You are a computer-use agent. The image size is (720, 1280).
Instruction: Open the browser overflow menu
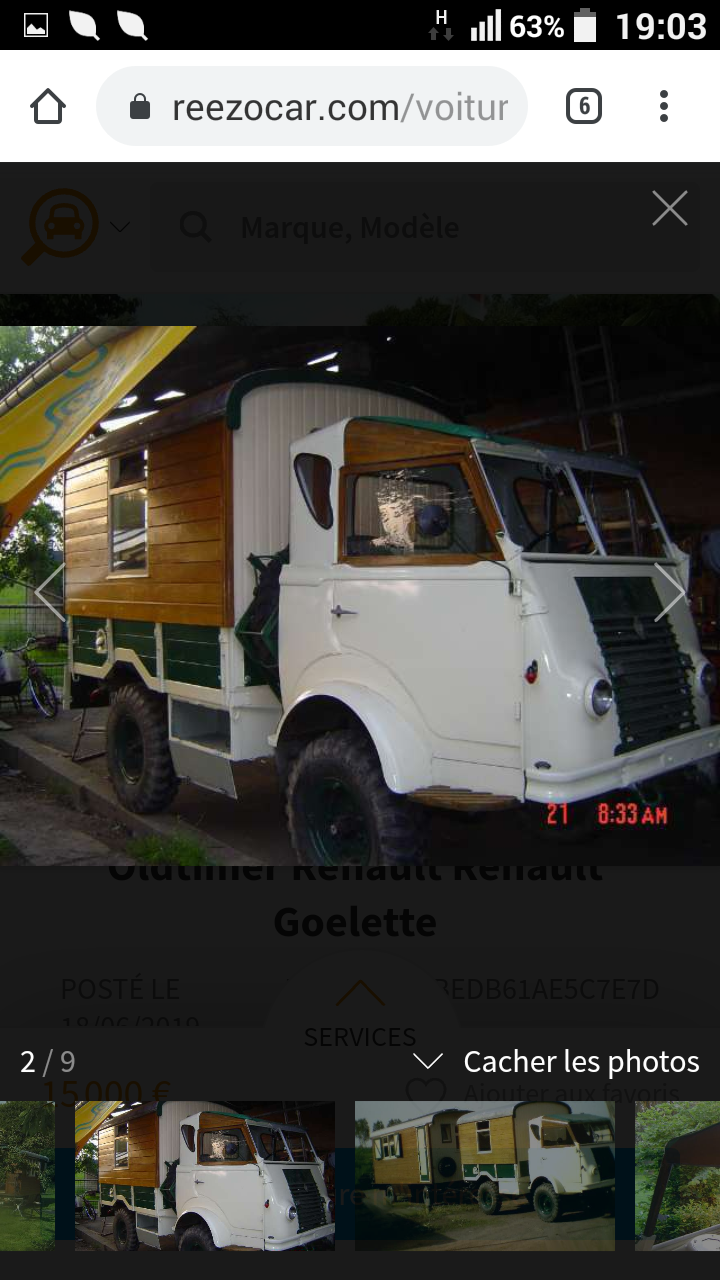664,106
